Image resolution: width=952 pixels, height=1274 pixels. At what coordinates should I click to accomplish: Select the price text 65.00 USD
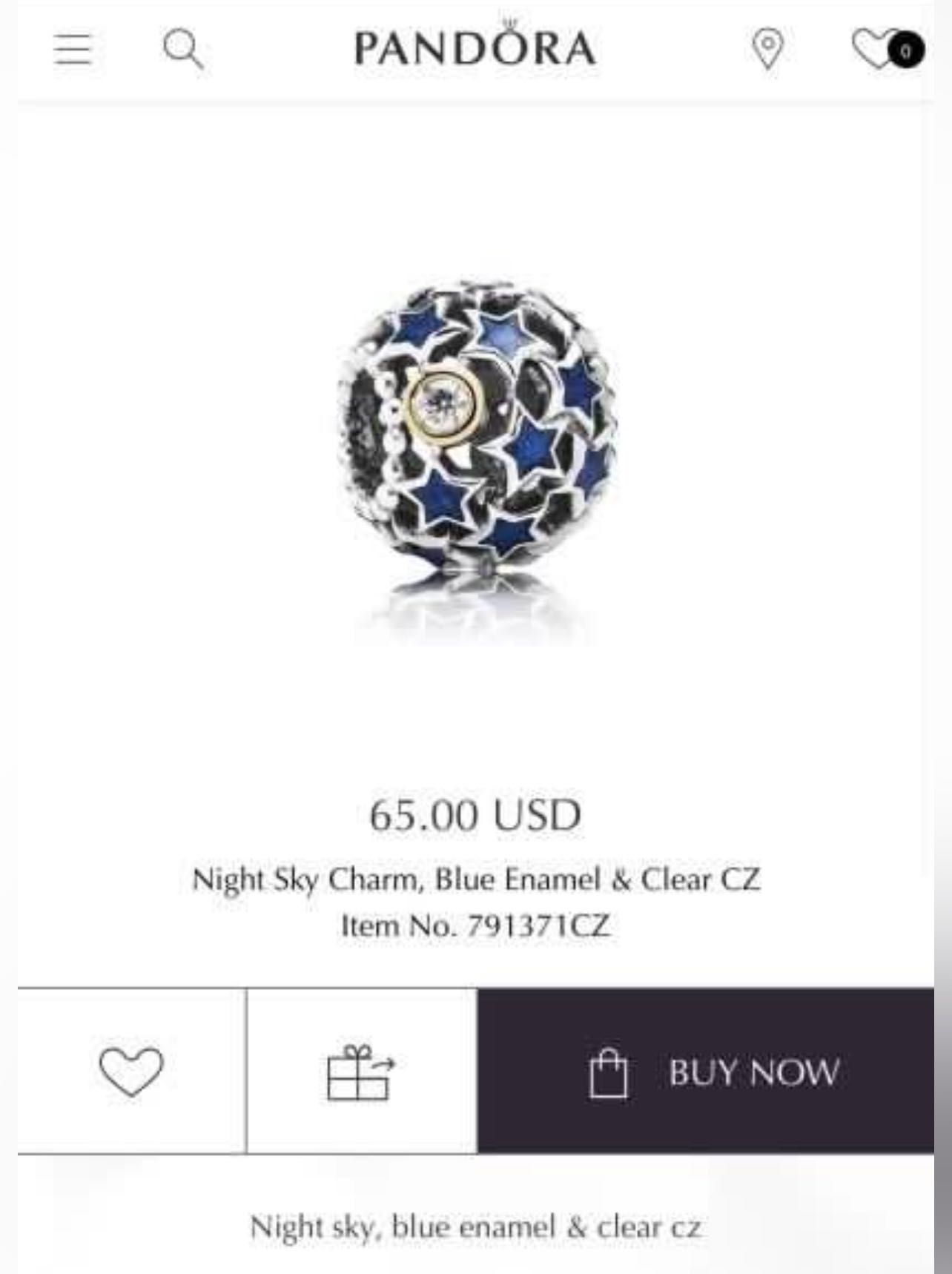475,817
